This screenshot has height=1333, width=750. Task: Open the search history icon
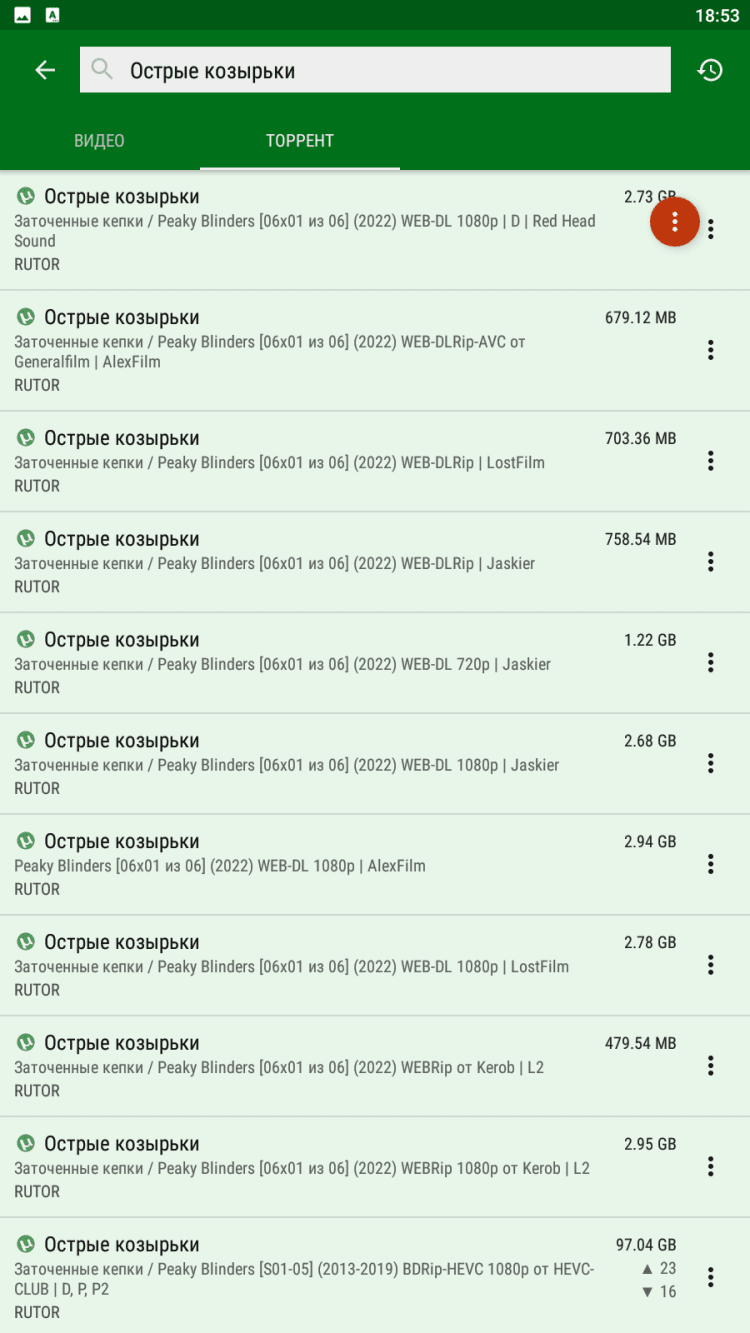click(710, 70)
